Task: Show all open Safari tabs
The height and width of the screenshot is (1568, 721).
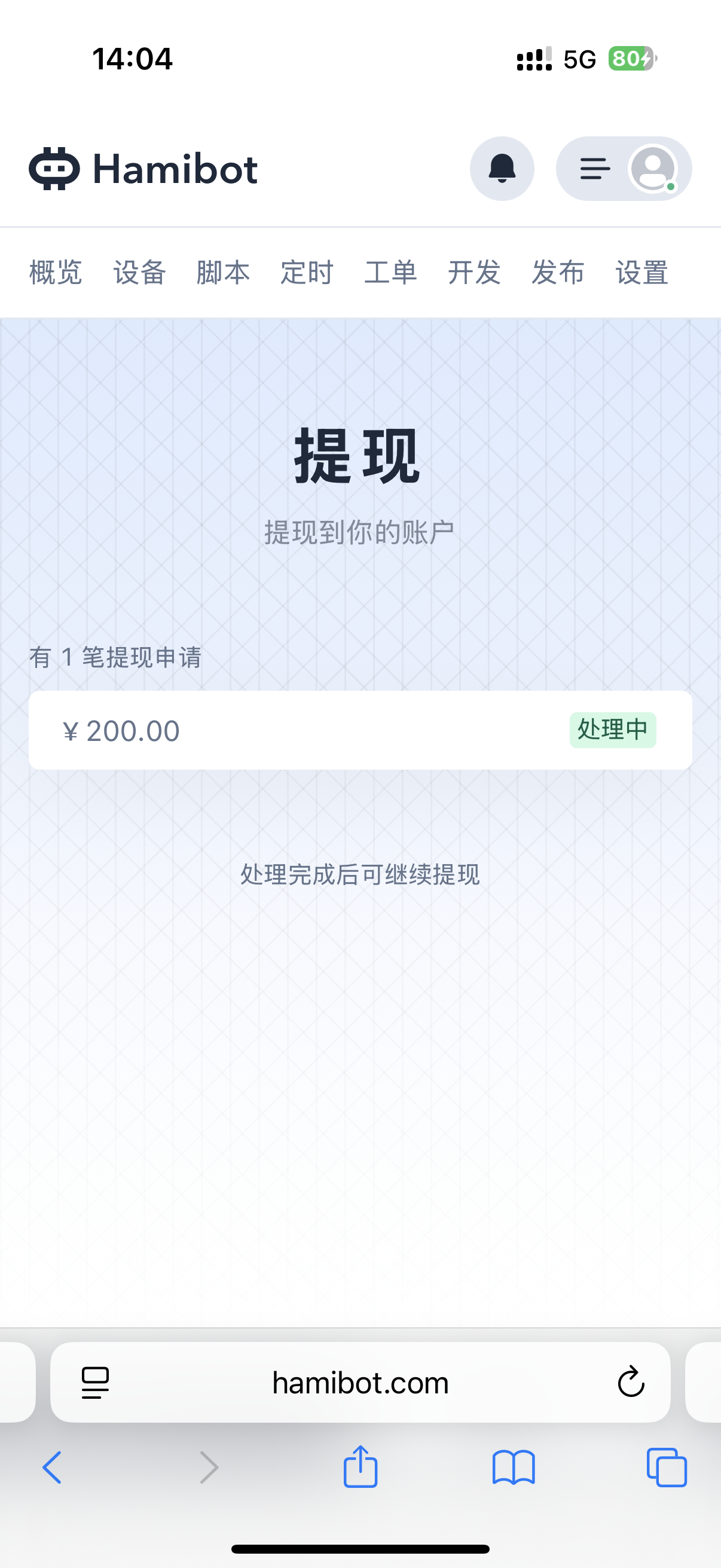Action: tap(667, 1468)
